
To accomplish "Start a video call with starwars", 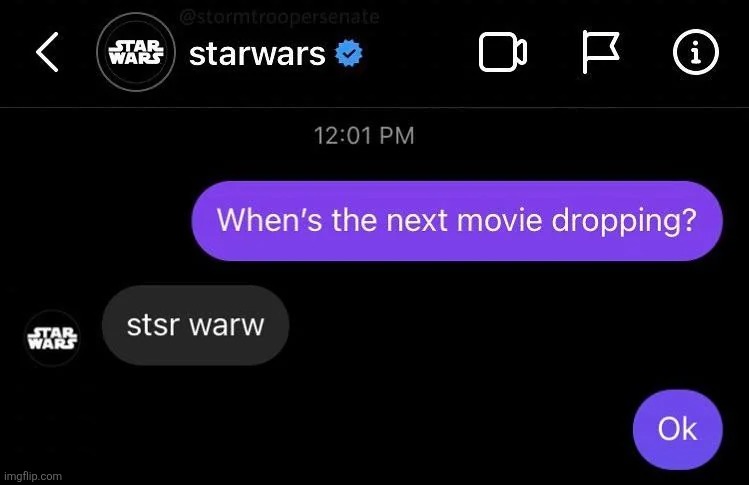I will pos(502,53).
